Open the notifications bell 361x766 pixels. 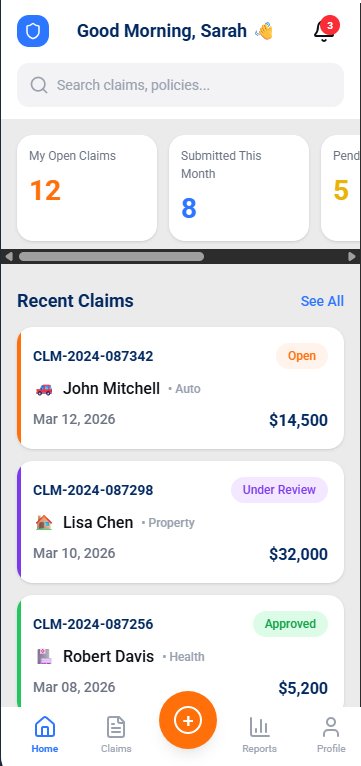click(x=324, y=31)
